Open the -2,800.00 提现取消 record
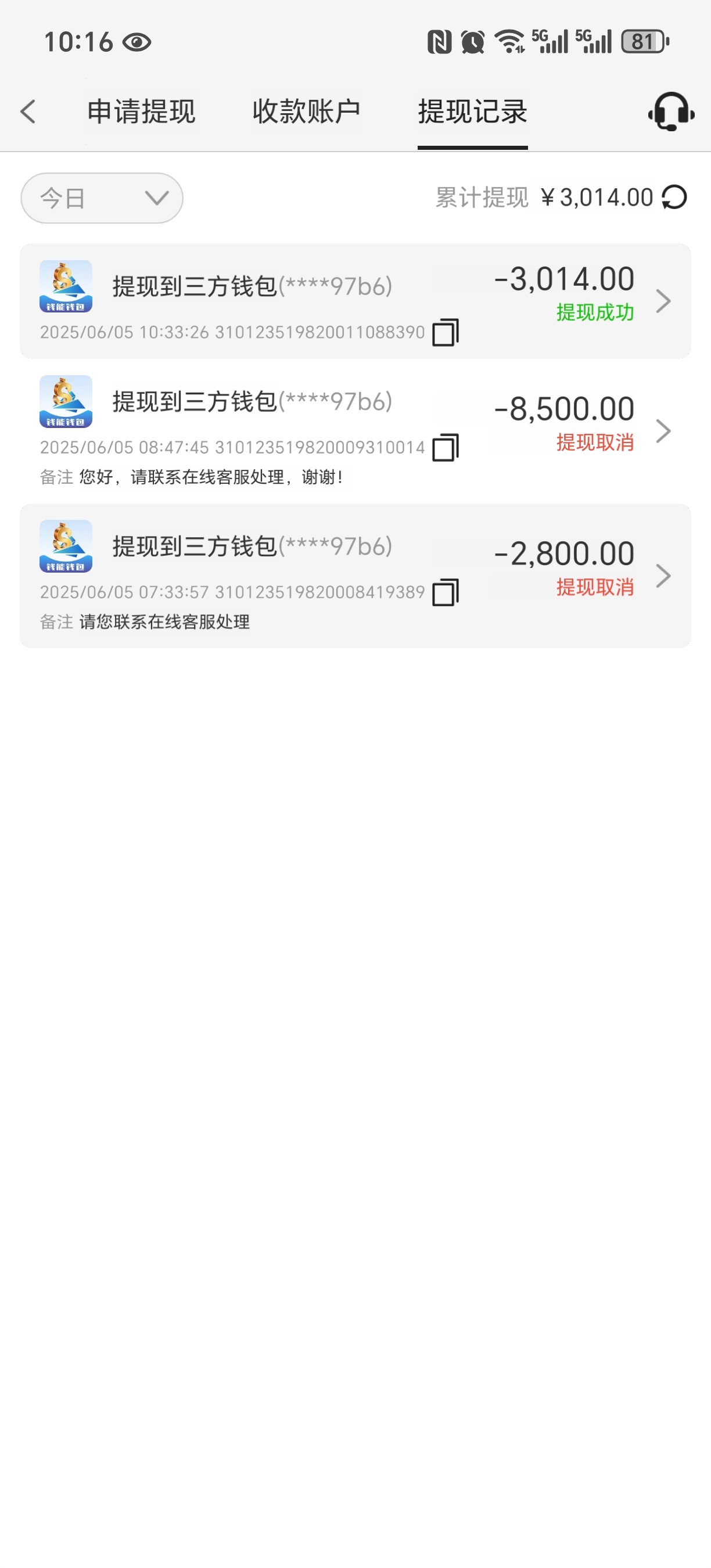The height and width of the screenshot is (1568, 711). (x=663, y=575)
